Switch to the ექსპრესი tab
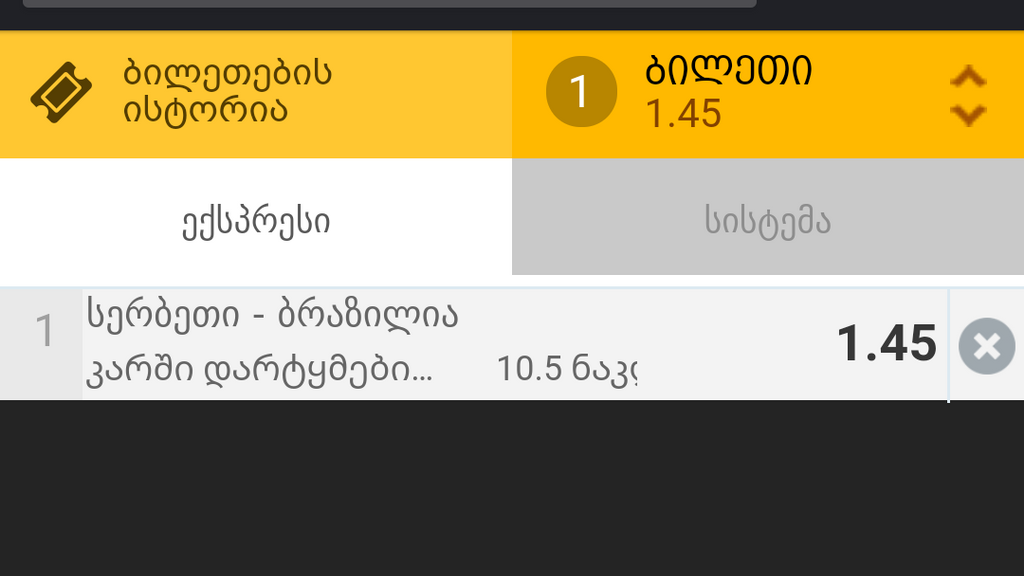 click(x=256, y=221)
